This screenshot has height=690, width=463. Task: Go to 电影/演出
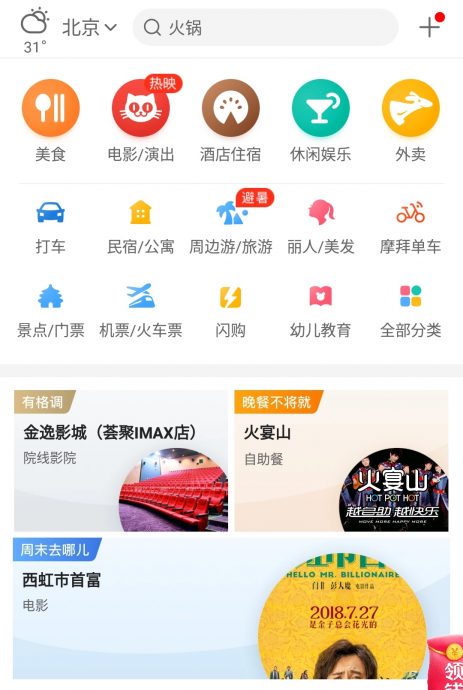[141, 121]
